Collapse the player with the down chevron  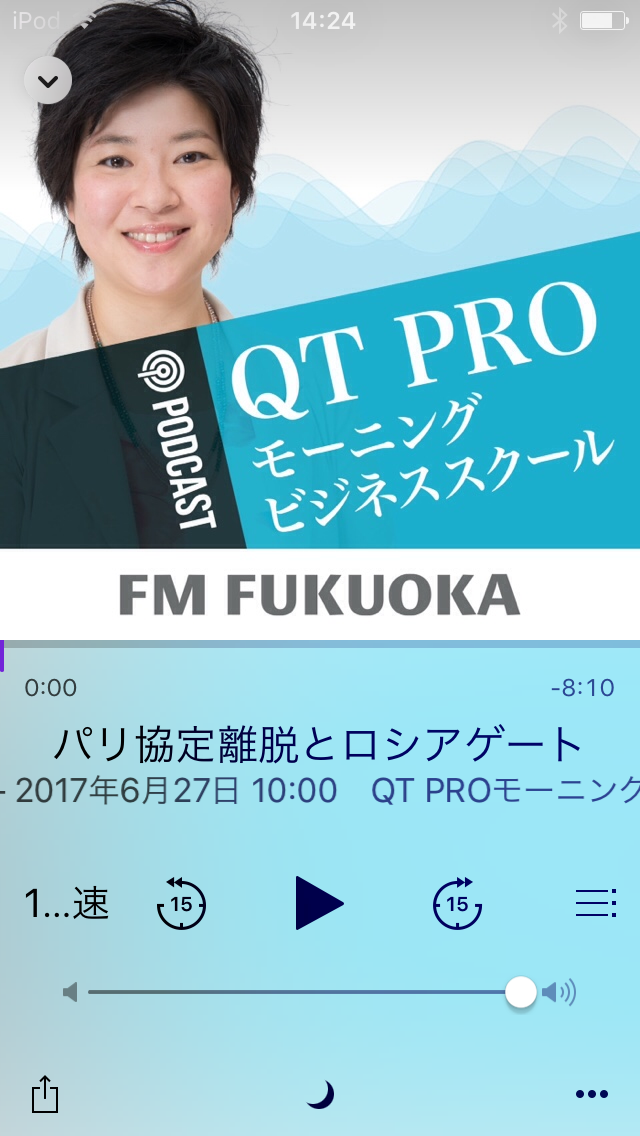[48, 80]
